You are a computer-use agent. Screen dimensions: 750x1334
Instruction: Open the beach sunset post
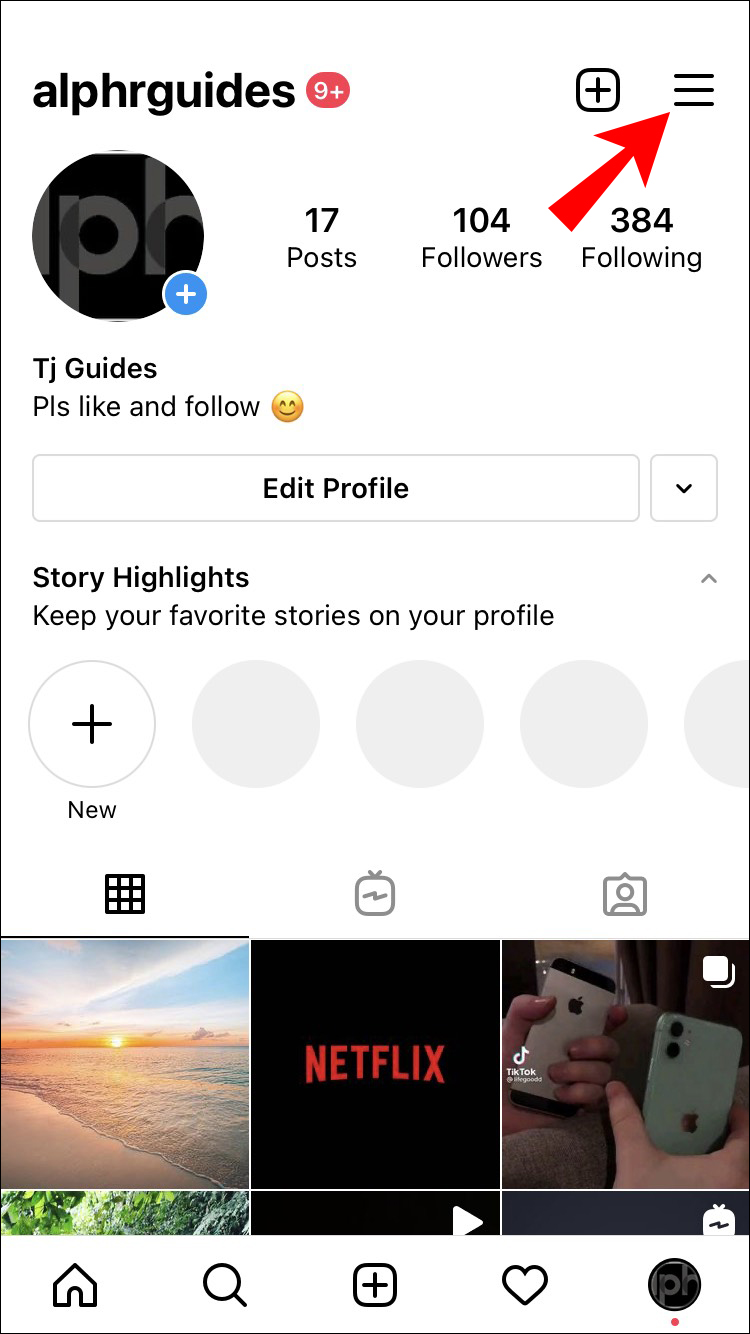tap(124, 1063)
